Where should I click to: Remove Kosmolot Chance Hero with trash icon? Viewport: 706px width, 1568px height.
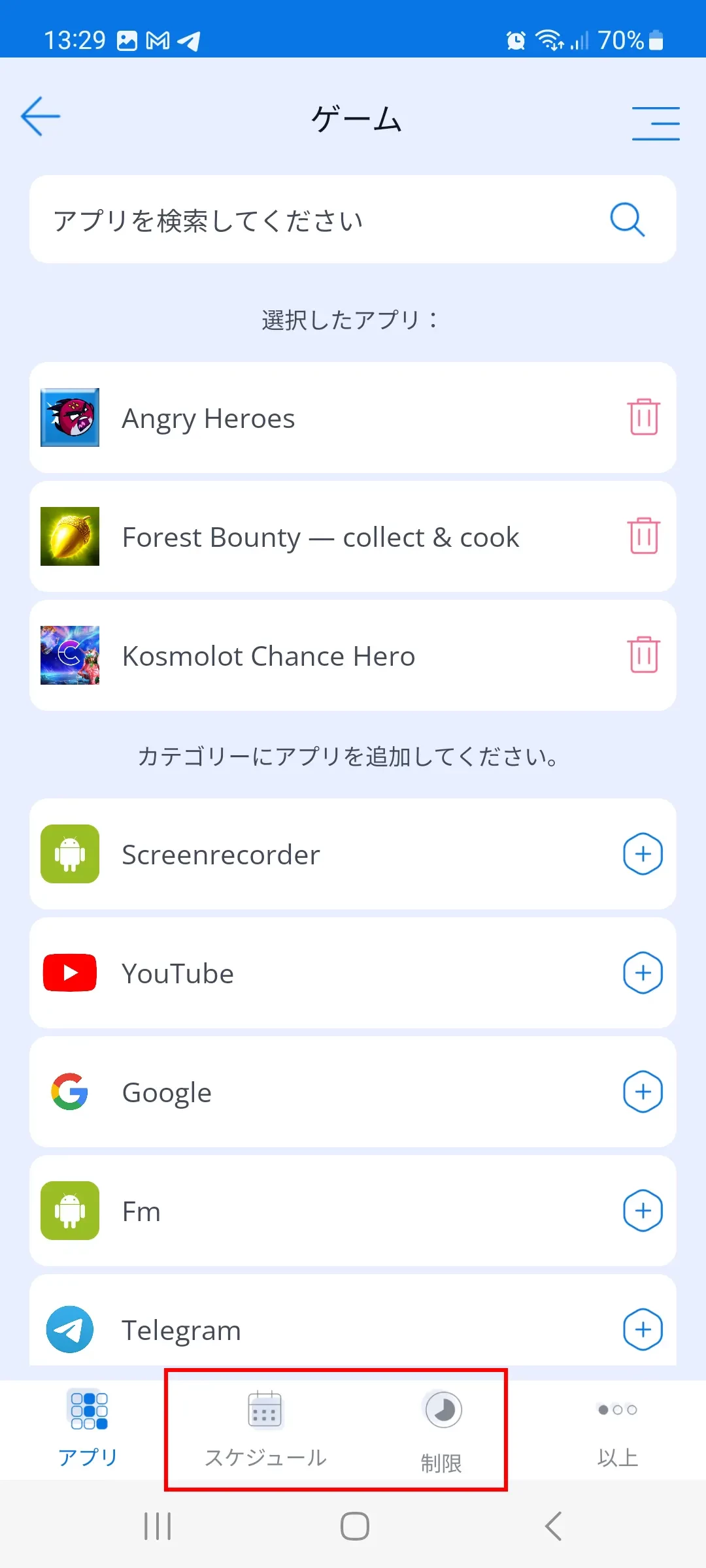tap(643, 655)
